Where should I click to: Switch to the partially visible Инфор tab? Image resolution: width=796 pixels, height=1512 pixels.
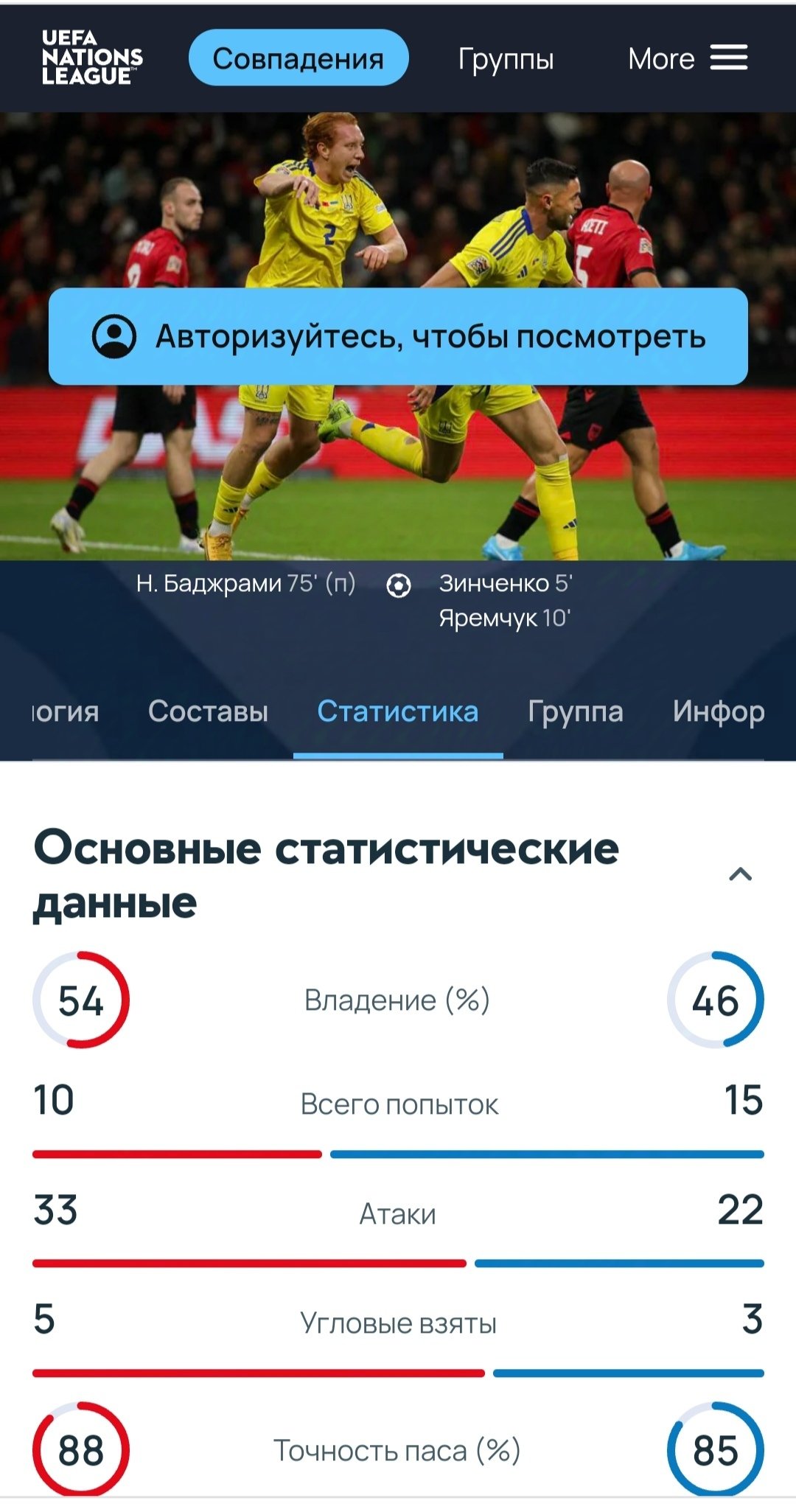coord(719,711)
